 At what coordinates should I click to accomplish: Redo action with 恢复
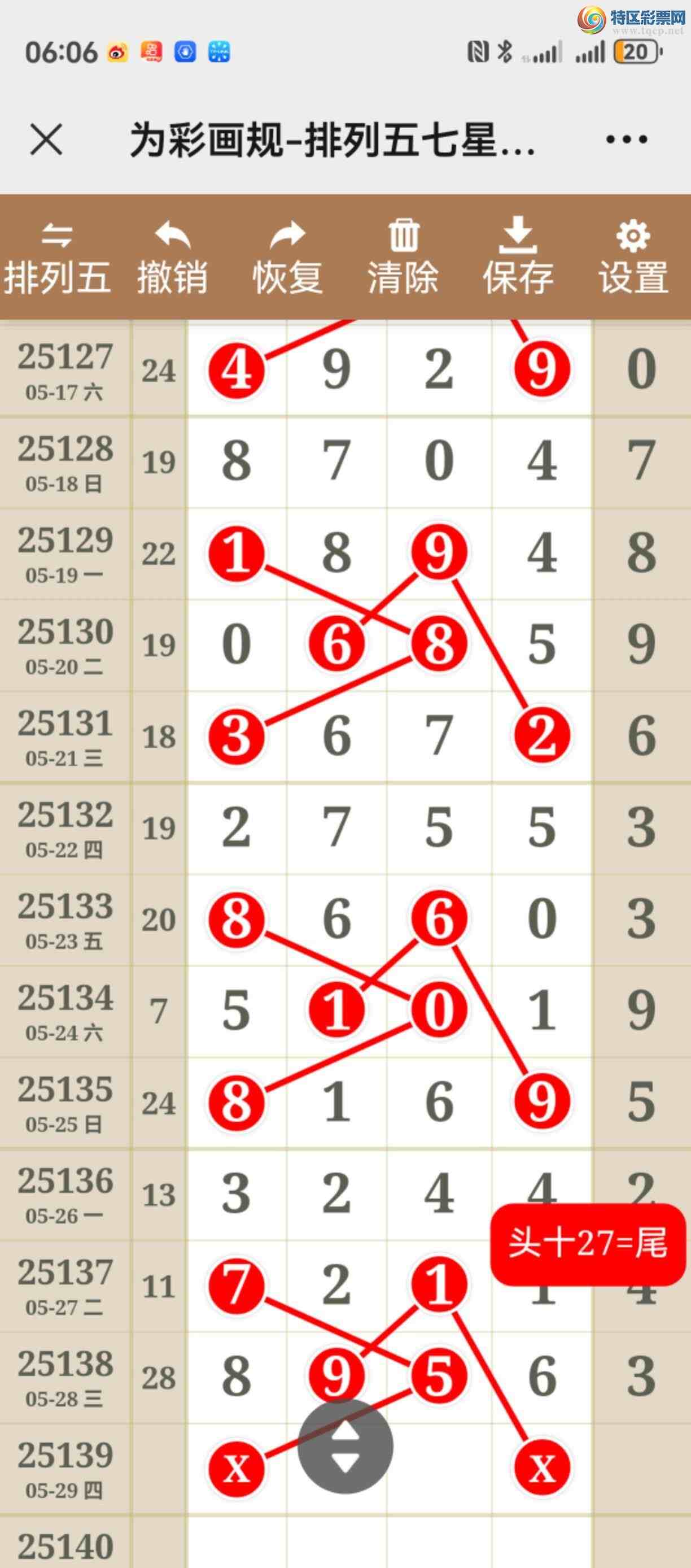pos(288,258)
